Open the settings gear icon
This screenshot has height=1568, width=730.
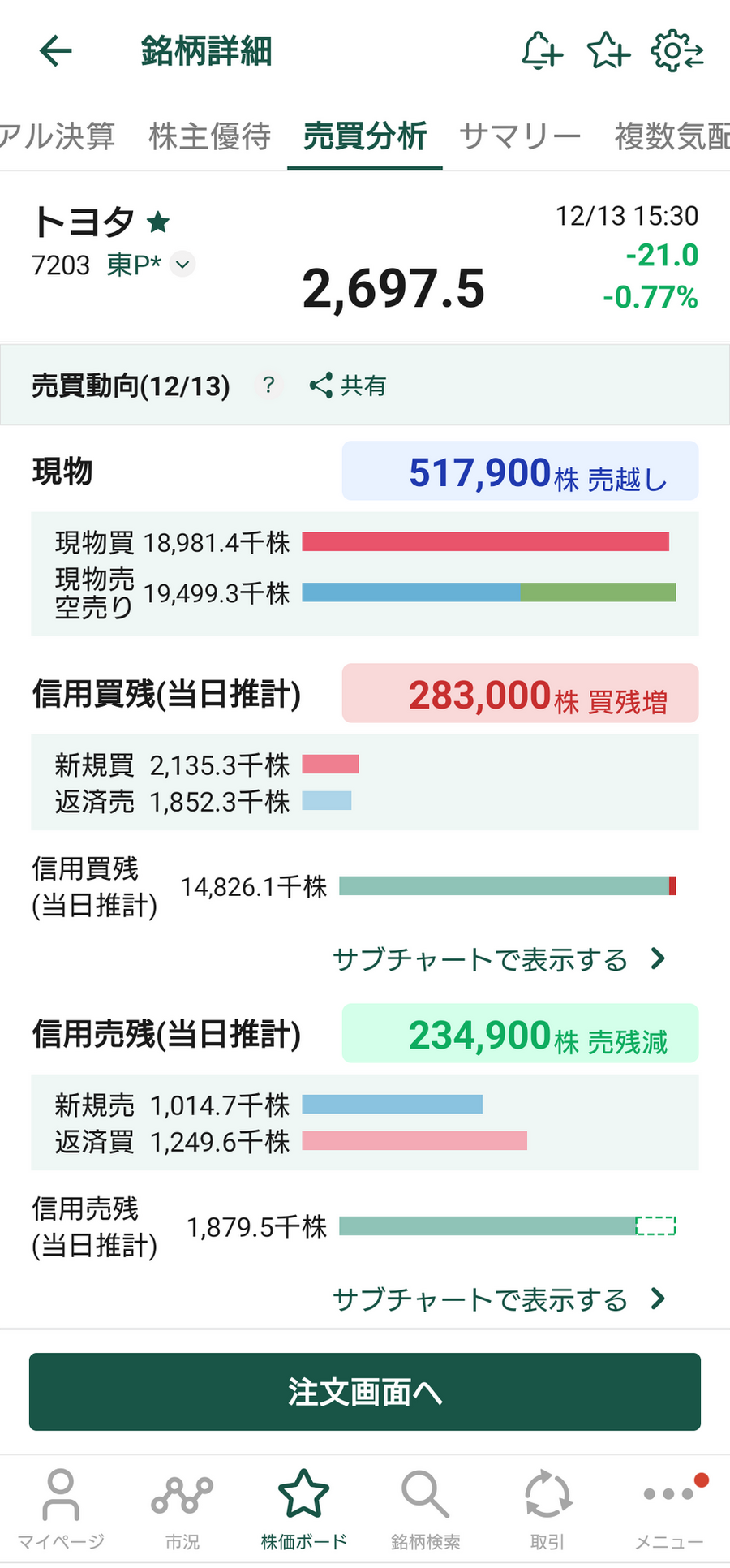tap(678, 50)
